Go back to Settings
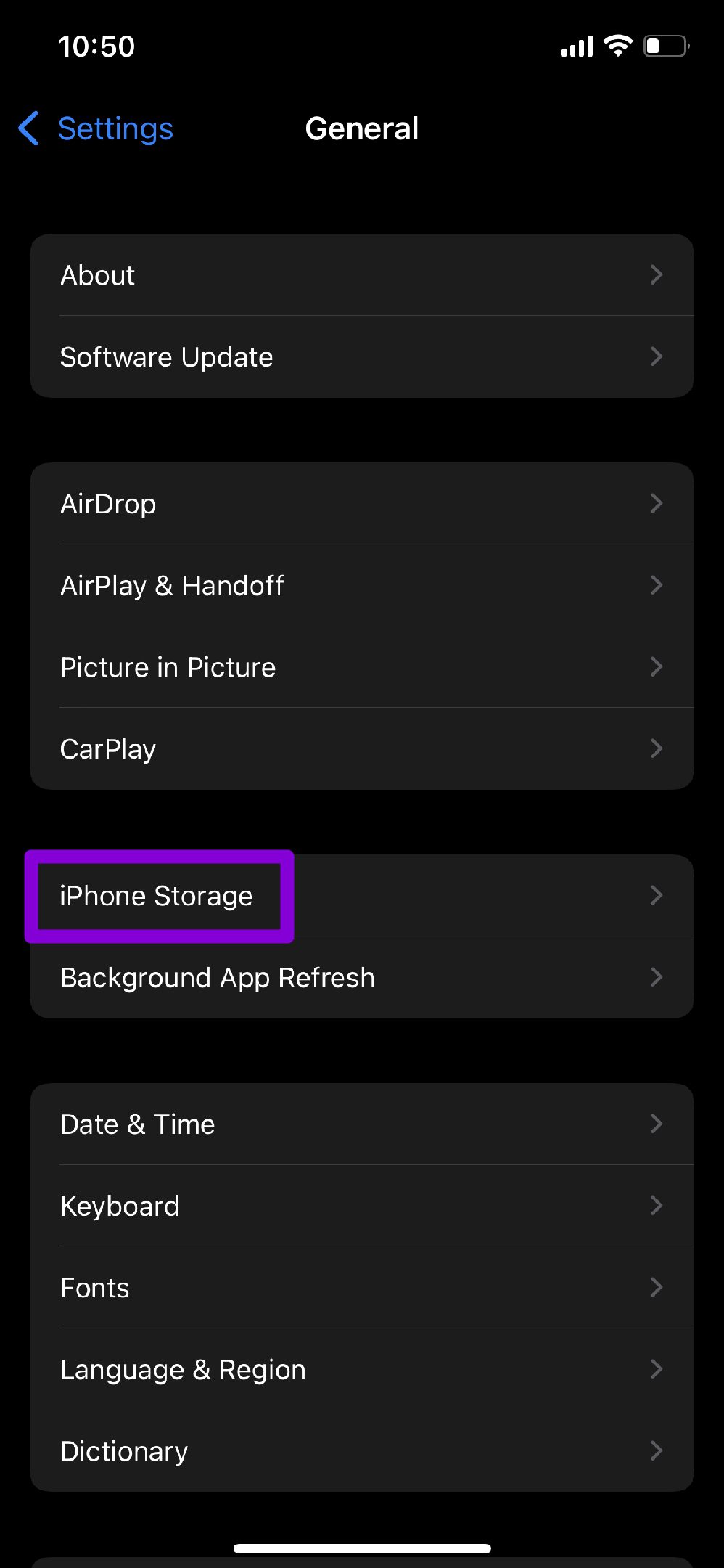724x1568 pixels. (96, 129)
